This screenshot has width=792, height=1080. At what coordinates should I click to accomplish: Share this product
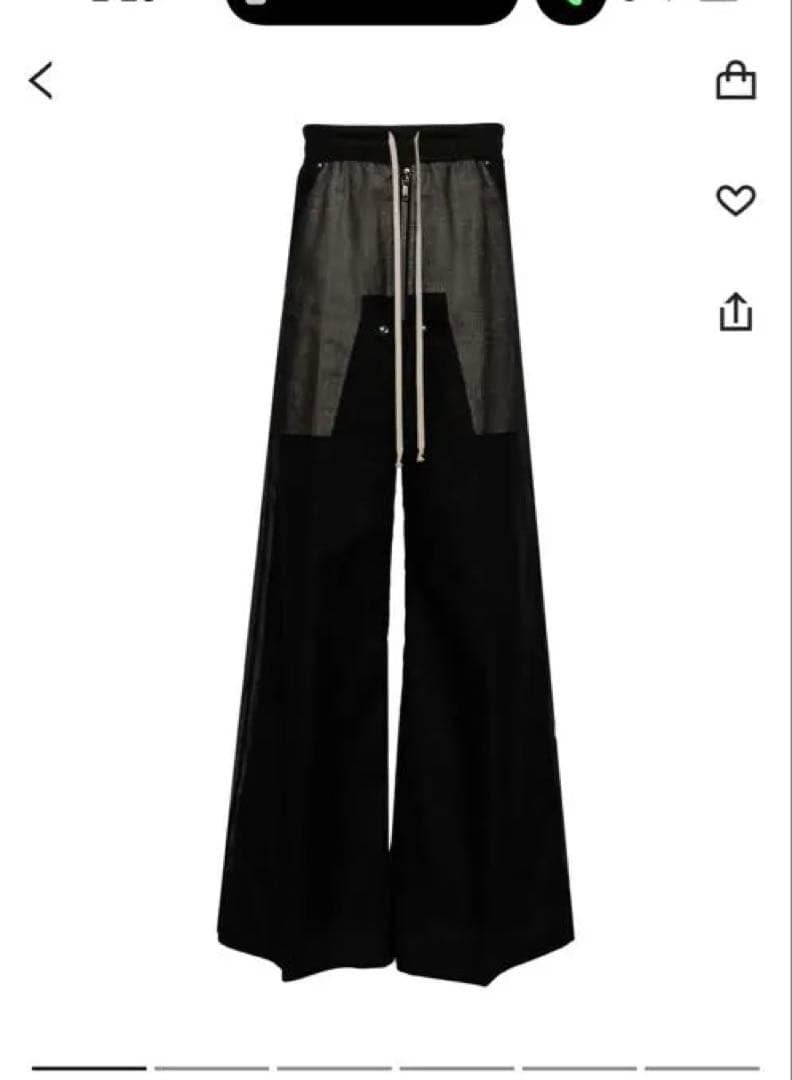(735, 312)
